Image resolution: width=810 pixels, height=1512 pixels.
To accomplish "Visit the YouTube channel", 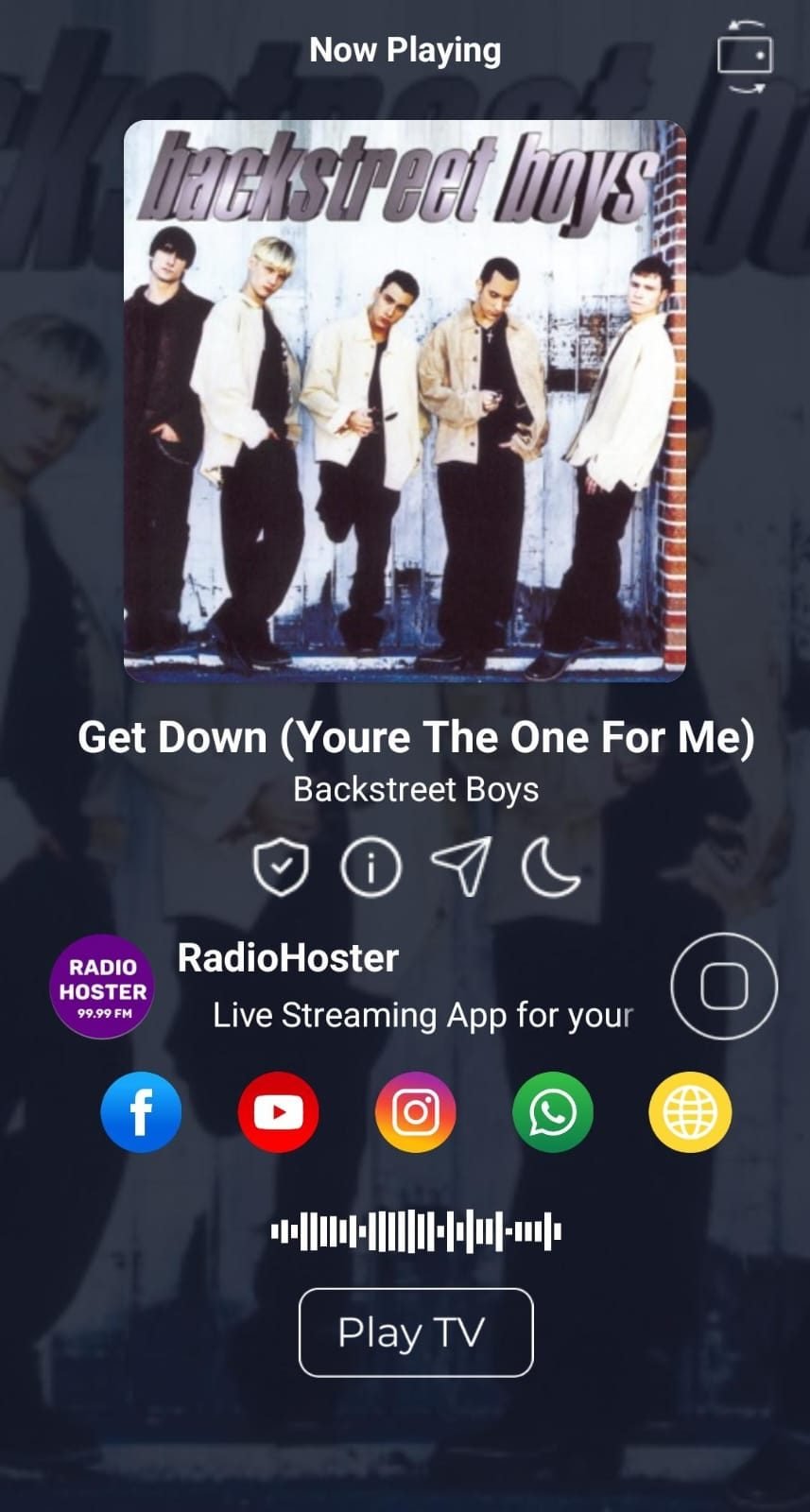I will tap(278, 1112).
